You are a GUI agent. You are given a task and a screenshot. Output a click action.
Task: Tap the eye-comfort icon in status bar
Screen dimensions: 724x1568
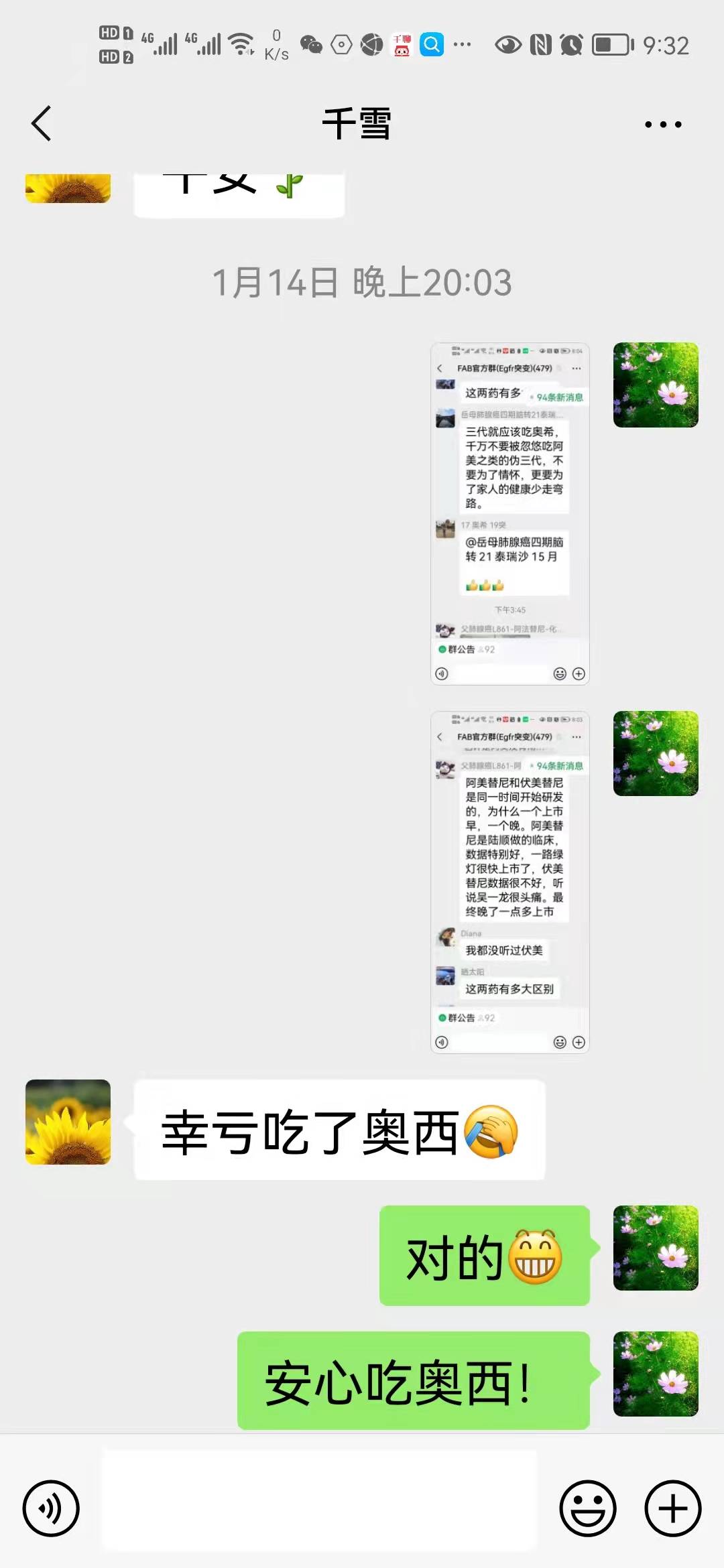[508, 44]
